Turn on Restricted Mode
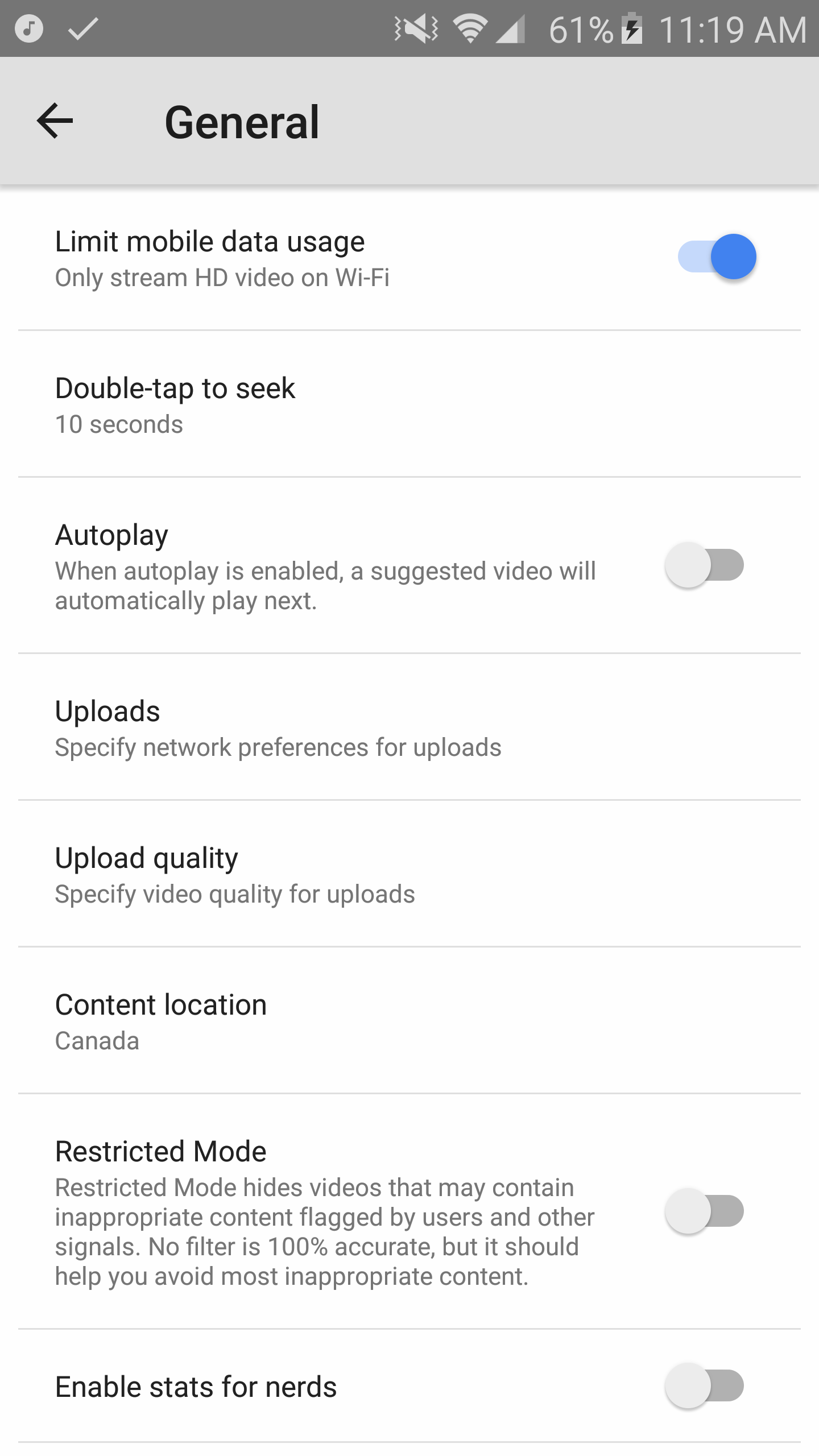The width and height of the screenshot is (819, 1456). pos(704,1211)
